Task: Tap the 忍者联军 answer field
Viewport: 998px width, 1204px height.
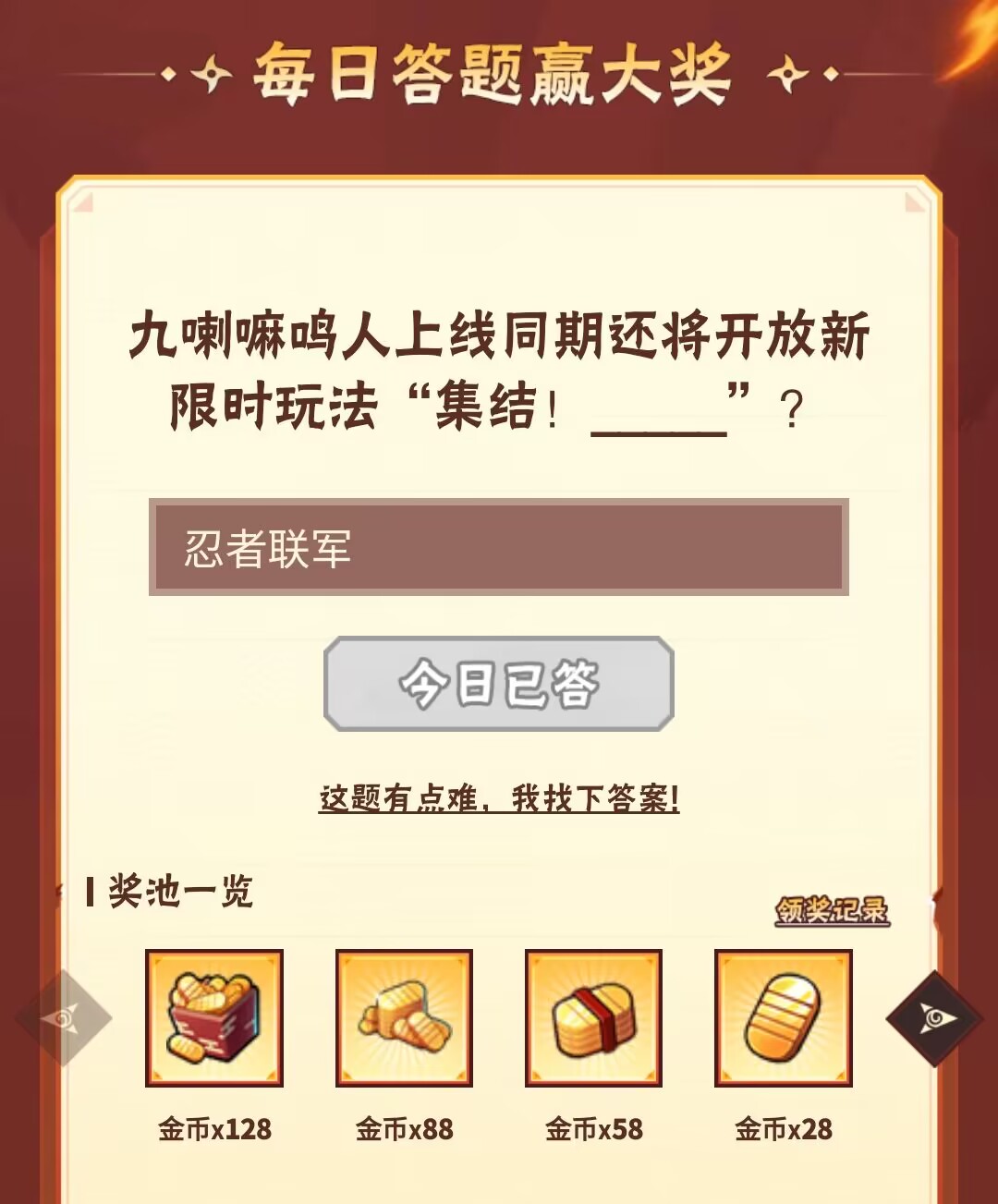Action: (498, 547)
